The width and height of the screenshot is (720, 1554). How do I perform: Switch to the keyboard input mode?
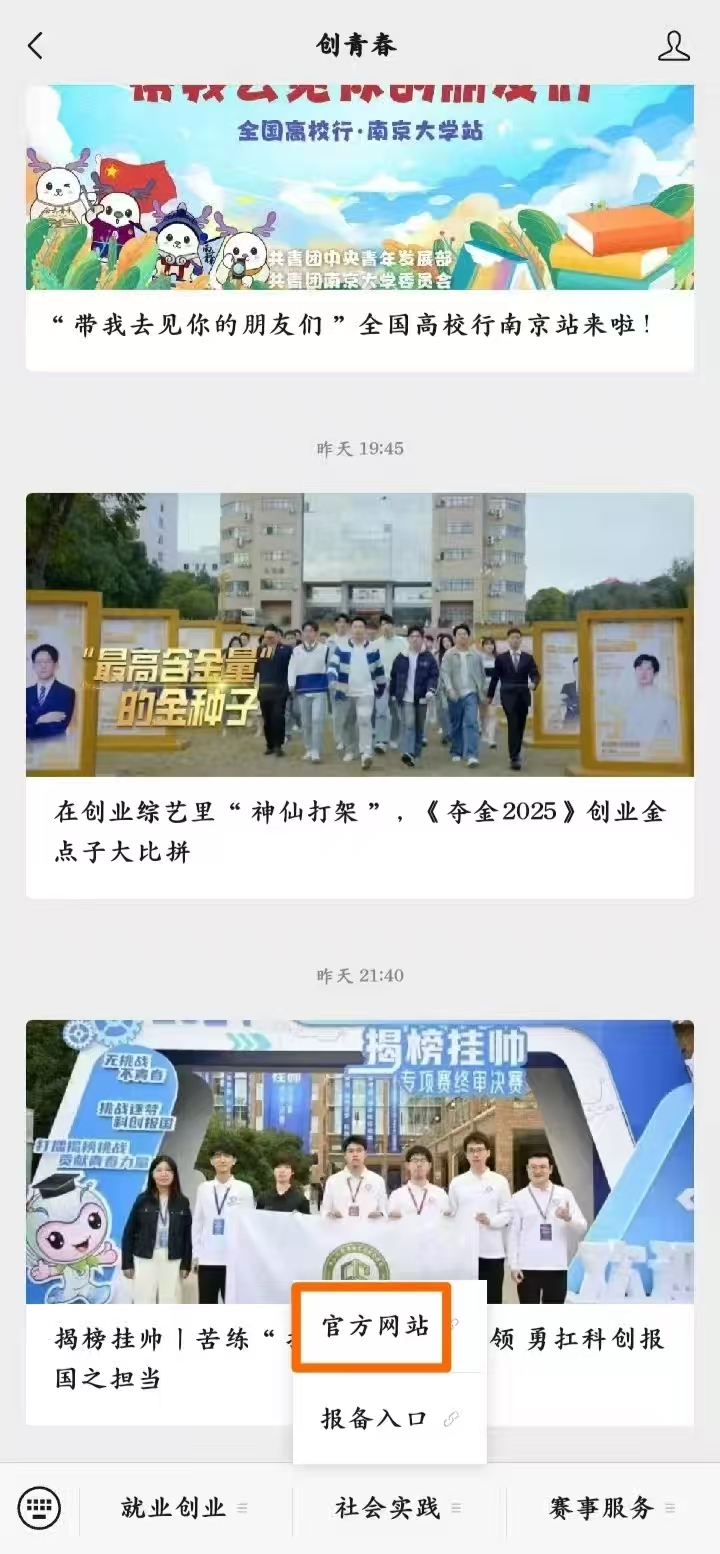(39, 1508)
